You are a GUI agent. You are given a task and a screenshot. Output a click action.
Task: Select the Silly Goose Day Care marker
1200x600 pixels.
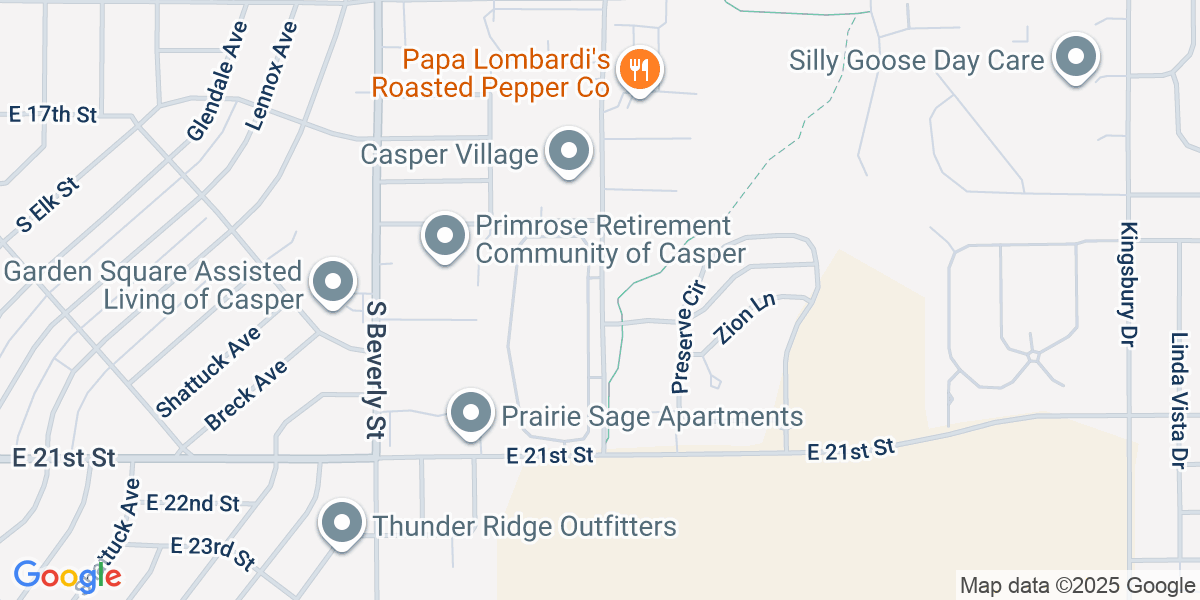pyautogui.click(x=1076, y=58)
